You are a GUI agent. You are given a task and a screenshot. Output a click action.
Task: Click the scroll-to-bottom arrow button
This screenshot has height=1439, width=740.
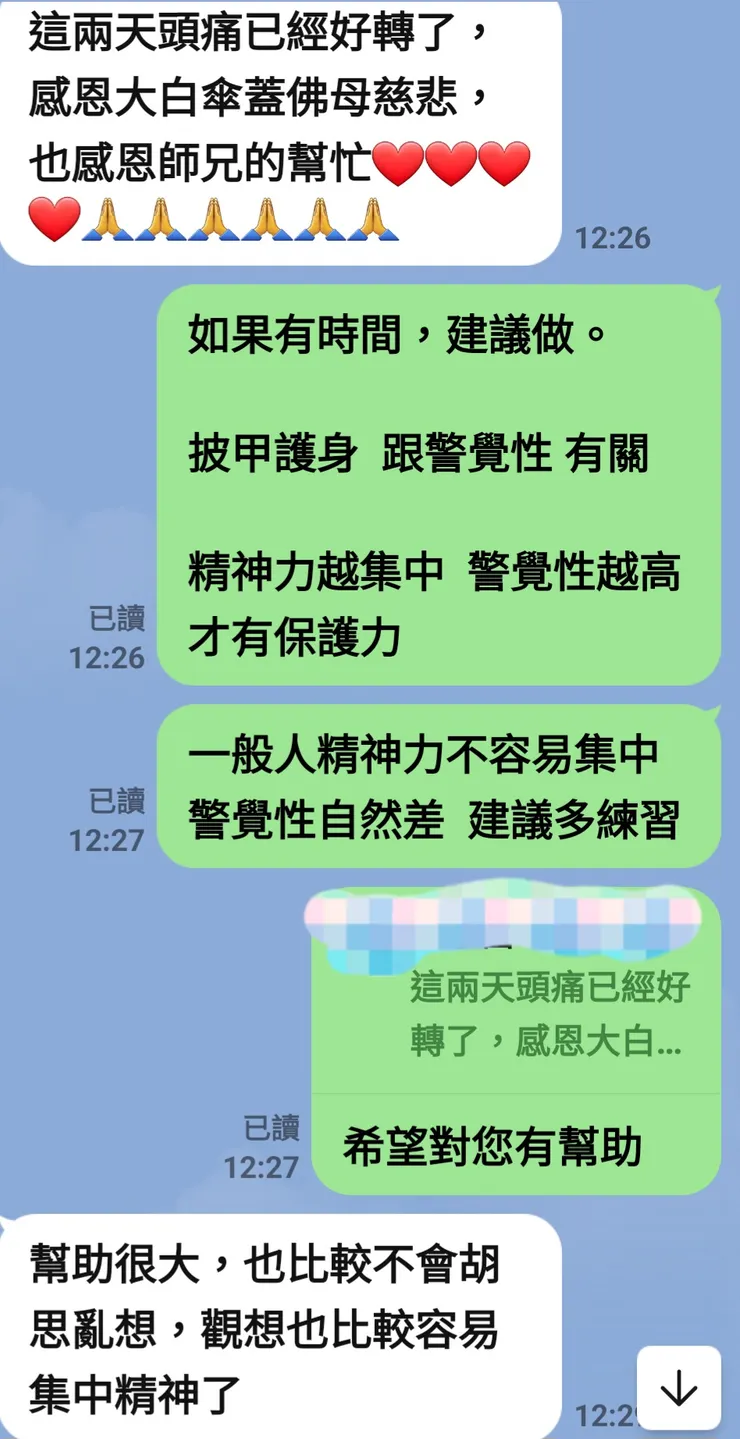point(679,1388)
